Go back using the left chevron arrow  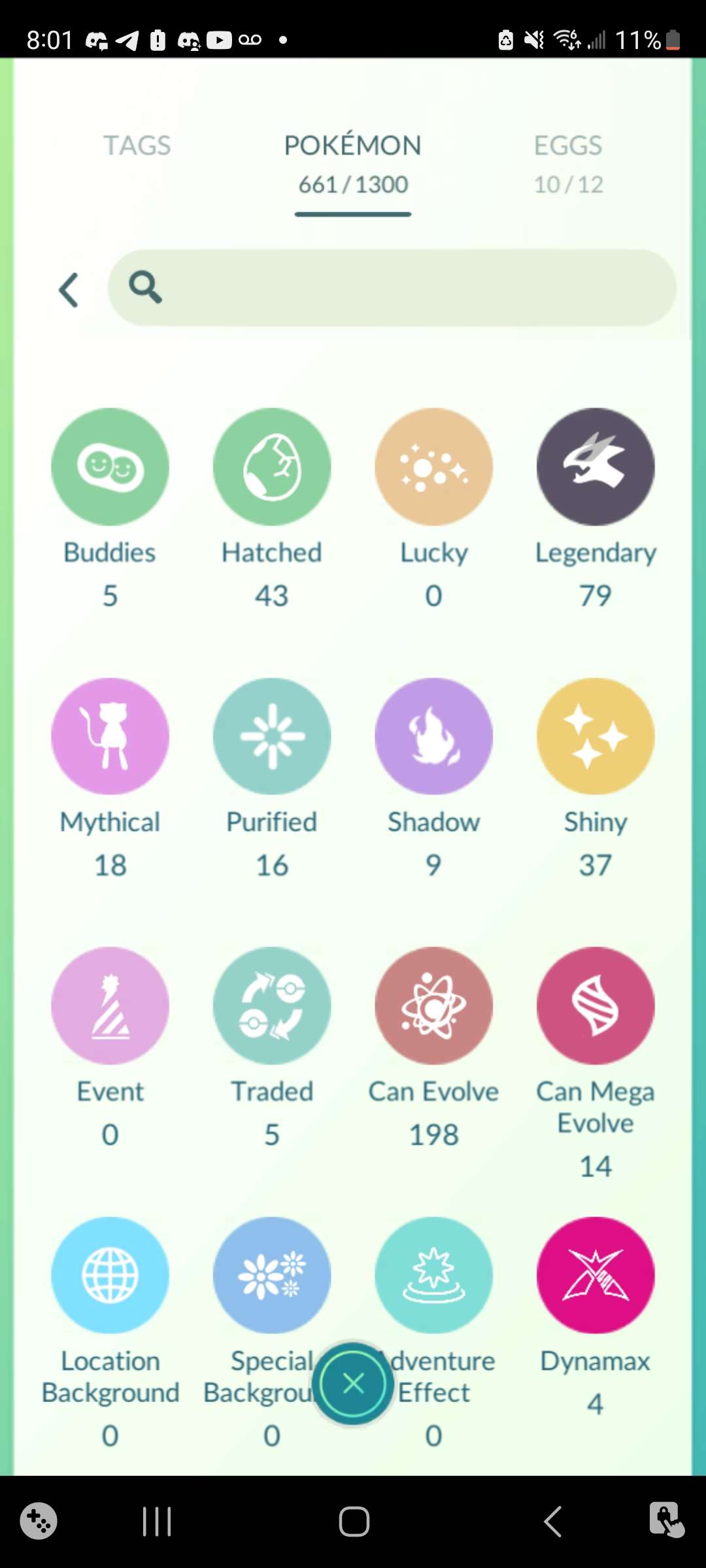tap(69, 289)
